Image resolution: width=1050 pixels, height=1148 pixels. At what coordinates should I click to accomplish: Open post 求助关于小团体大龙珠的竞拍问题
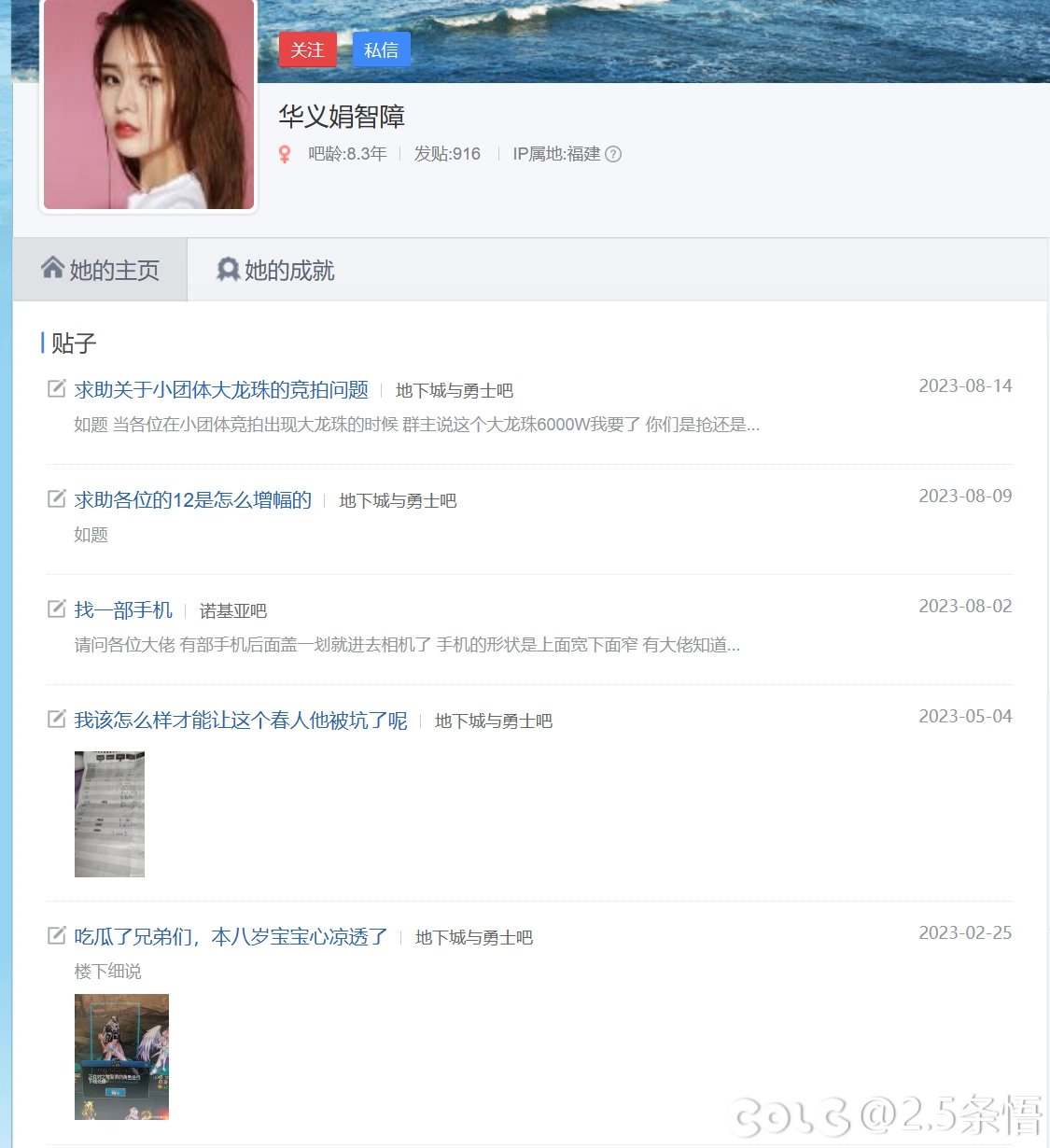pyautogui.click(x=221, y=390)
